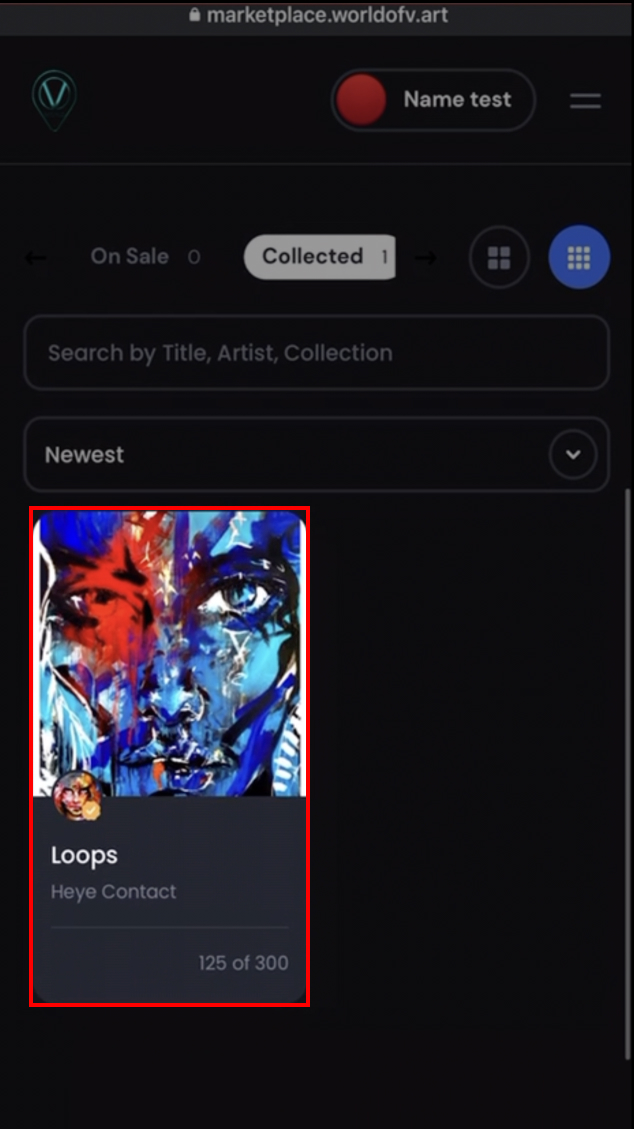
Task: Switch to small grid view
Action: pyautogui.click(x=578, y=257)
